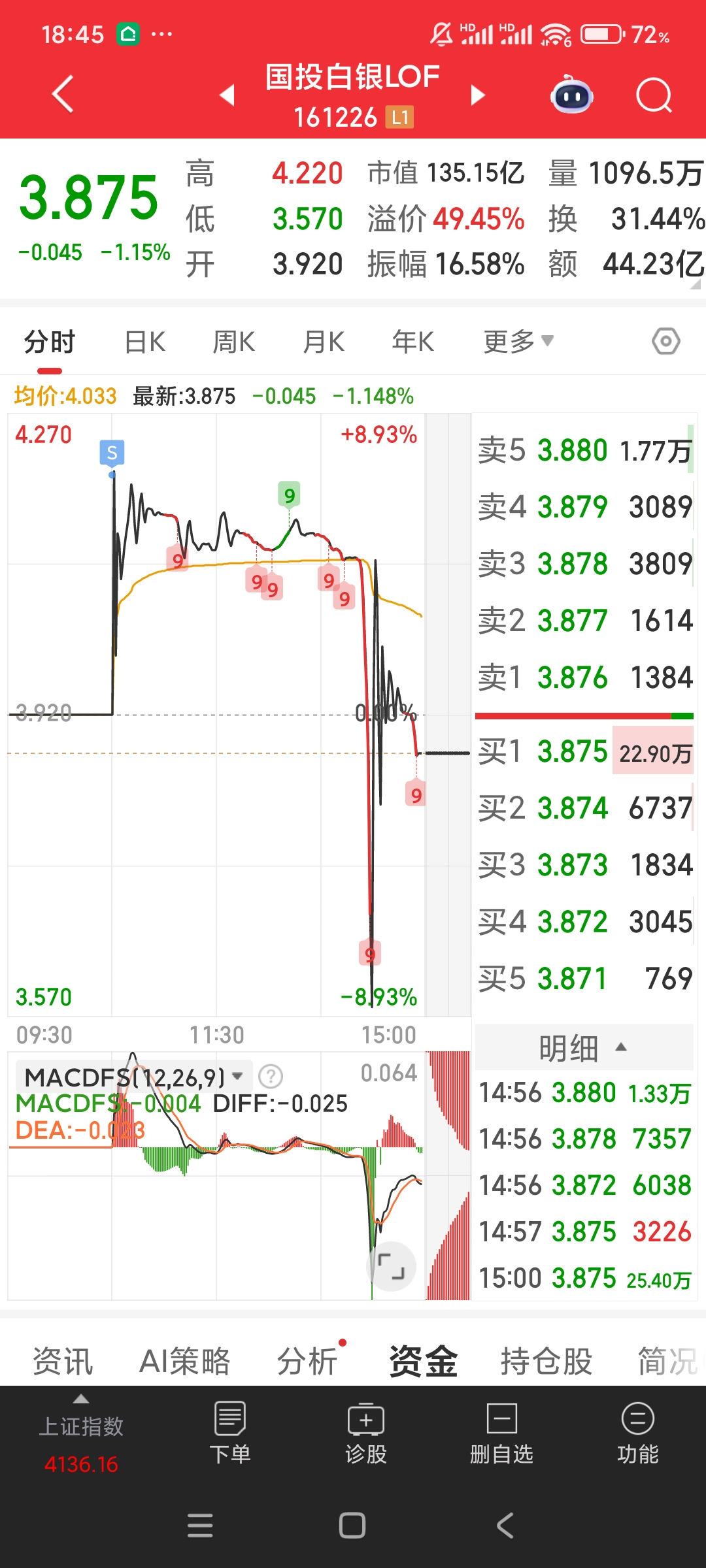
Task: Switch to the 周K chart tab
Action: (x=234, y=342)
